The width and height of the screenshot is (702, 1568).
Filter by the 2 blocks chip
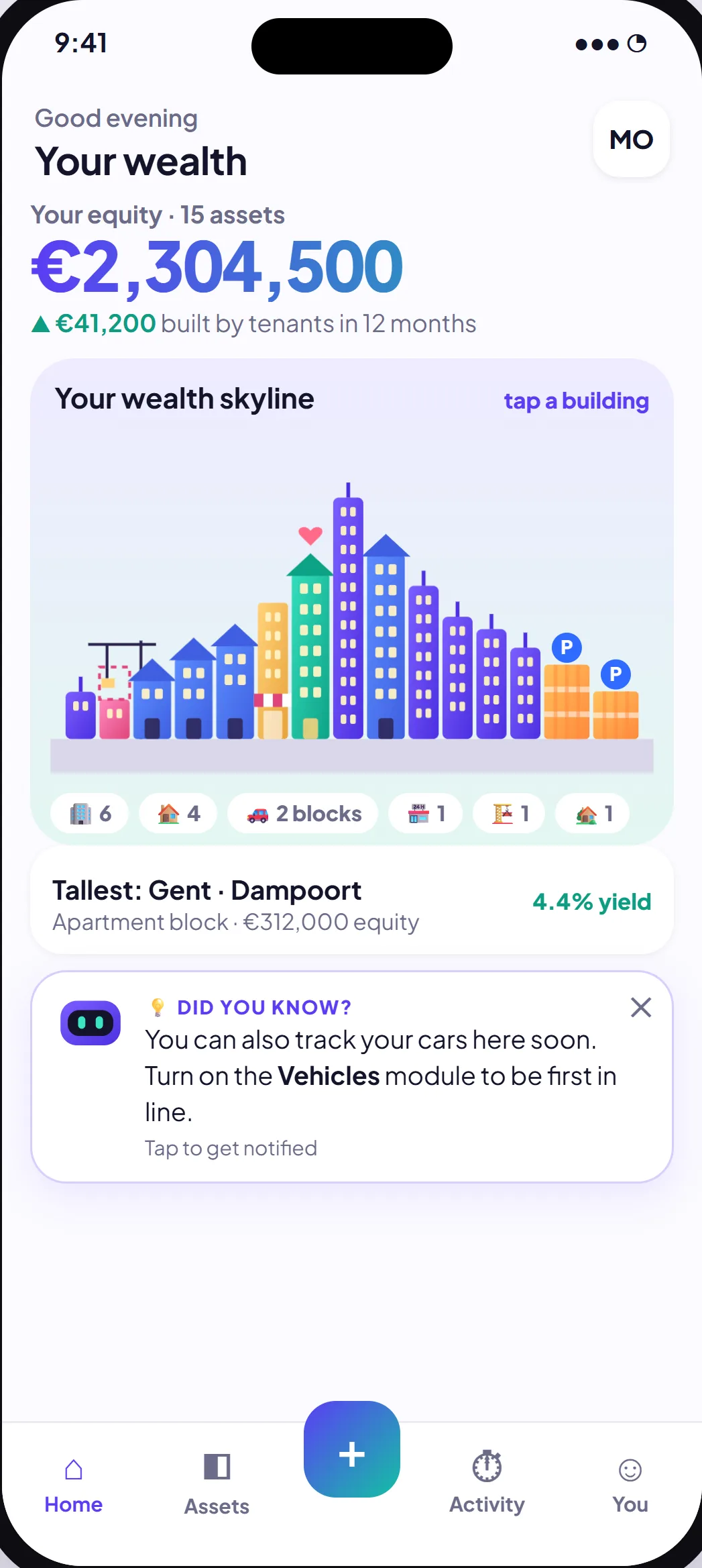point(303,814)
